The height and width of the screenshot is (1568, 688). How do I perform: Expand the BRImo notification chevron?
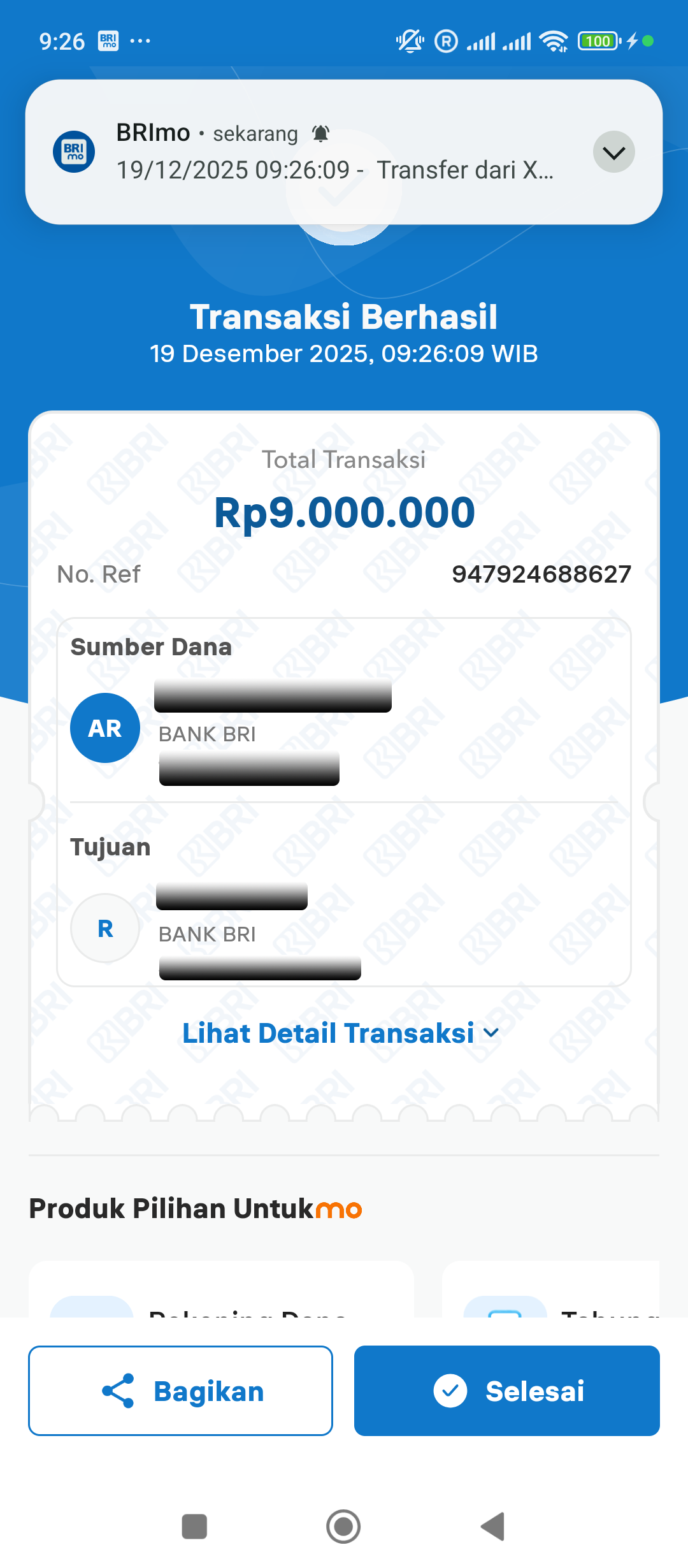tap(613, 152)
